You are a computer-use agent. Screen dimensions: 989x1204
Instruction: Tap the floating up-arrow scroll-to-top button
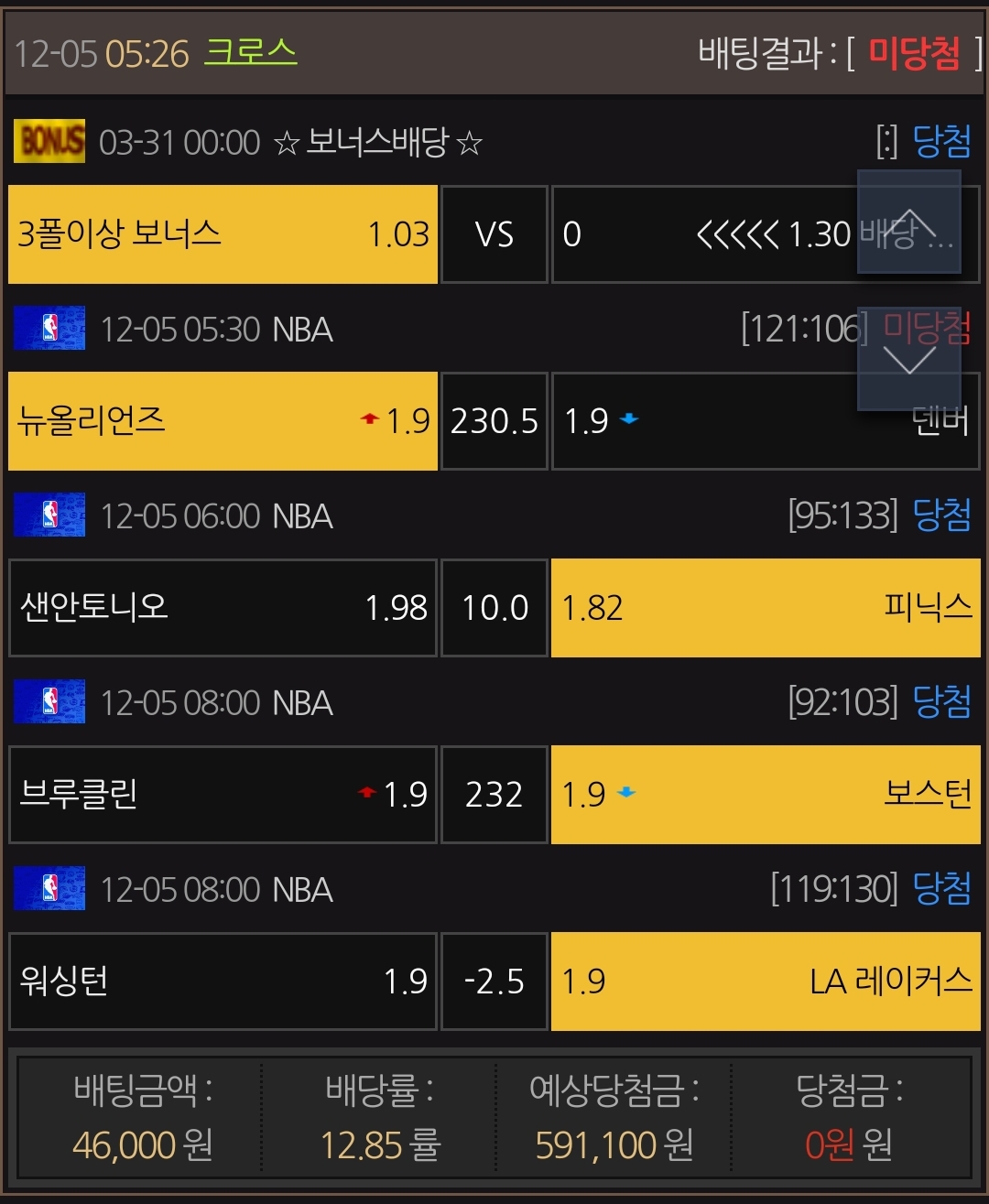908,222
